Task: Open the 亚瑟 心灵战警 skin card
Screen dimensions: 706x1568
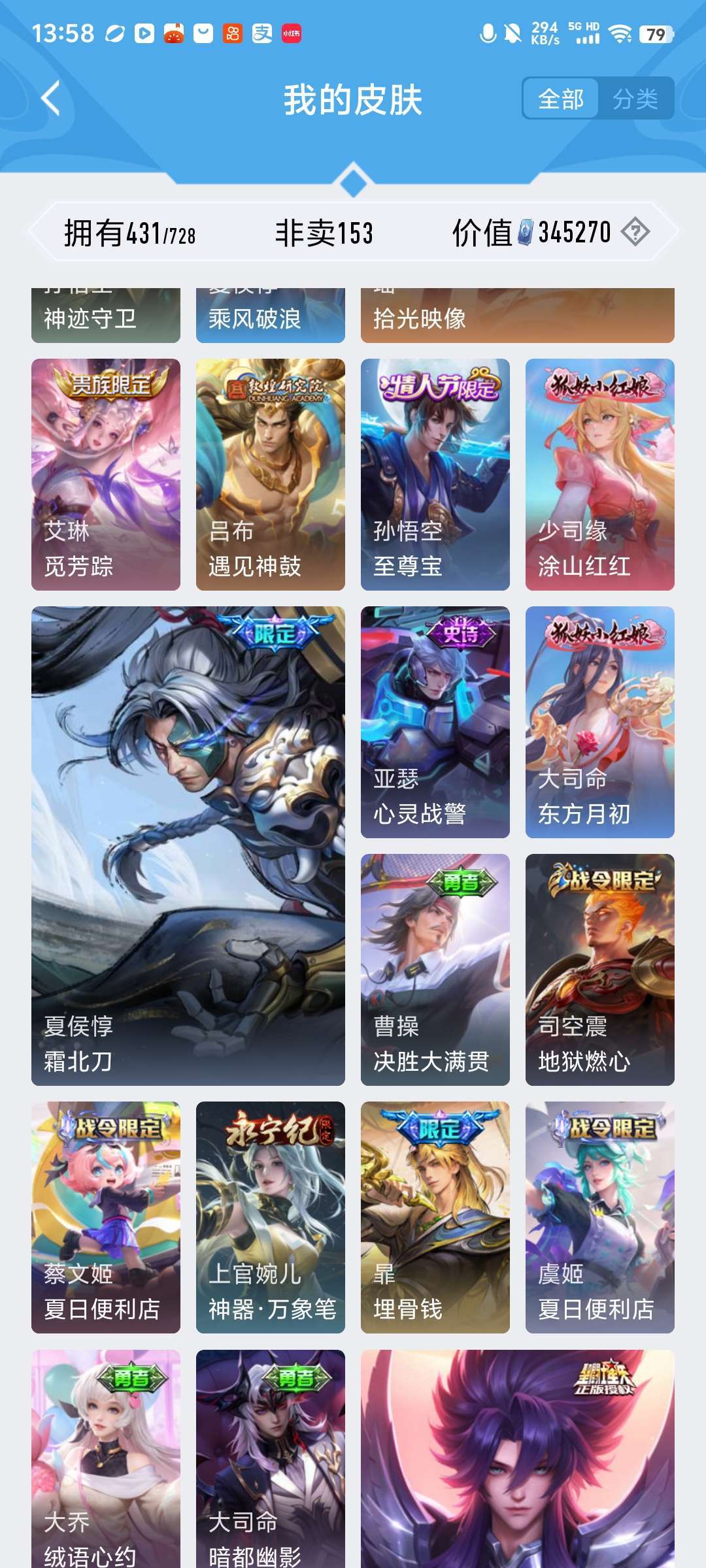Action: click(x=435, y=722)
